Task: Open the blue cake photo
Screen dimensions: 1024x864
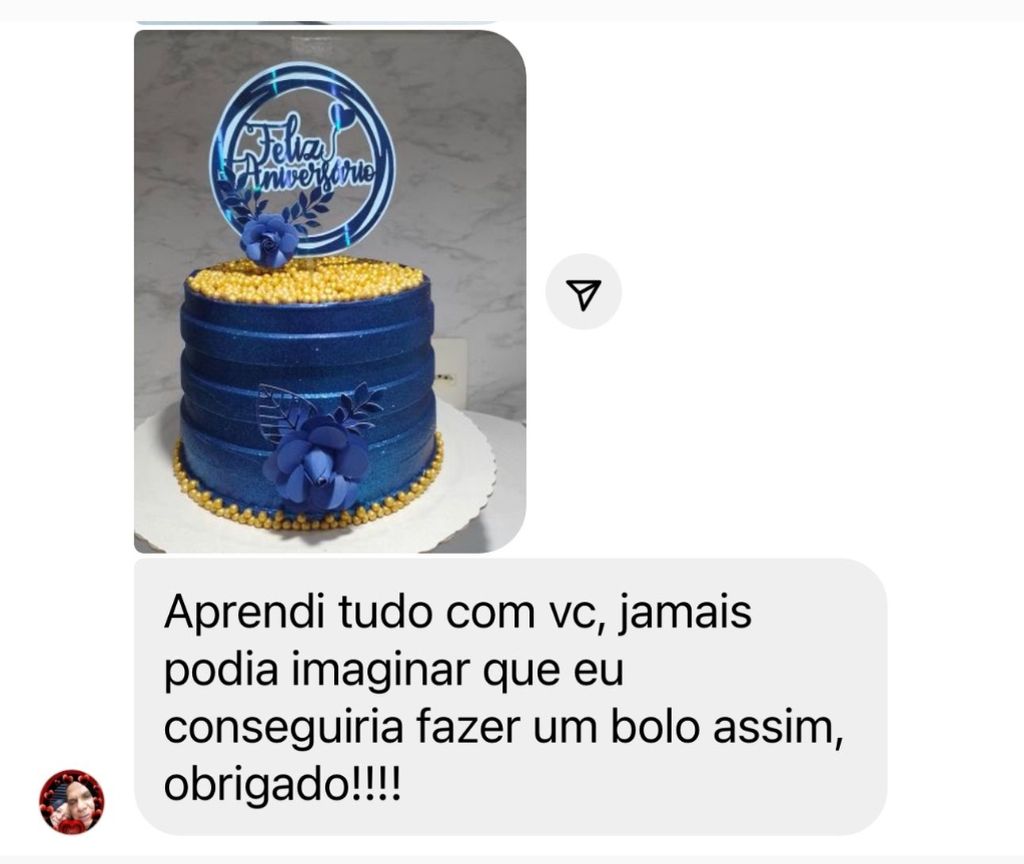Action: click(x=329, y=291)
